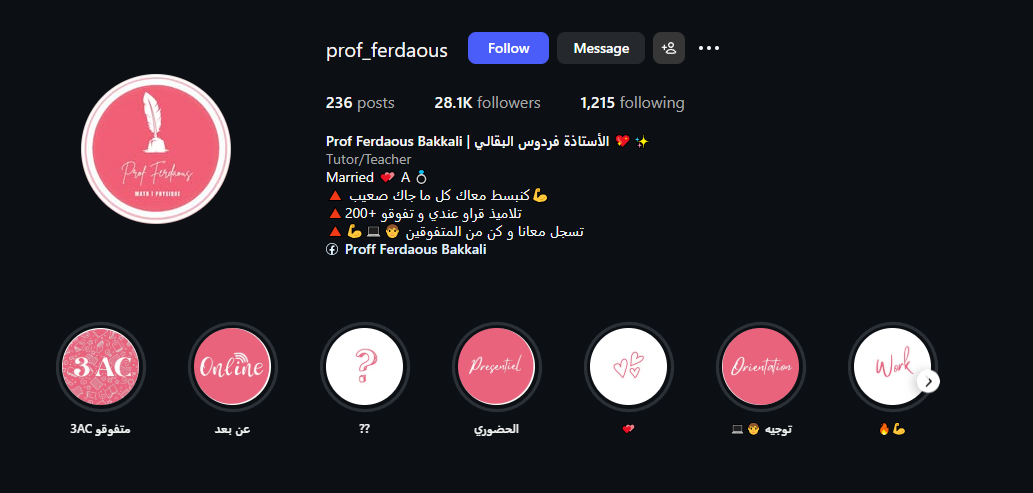Follow prof_ferdaous
This screenshot has width=1033, height=493.
click(x=508, y=48)
